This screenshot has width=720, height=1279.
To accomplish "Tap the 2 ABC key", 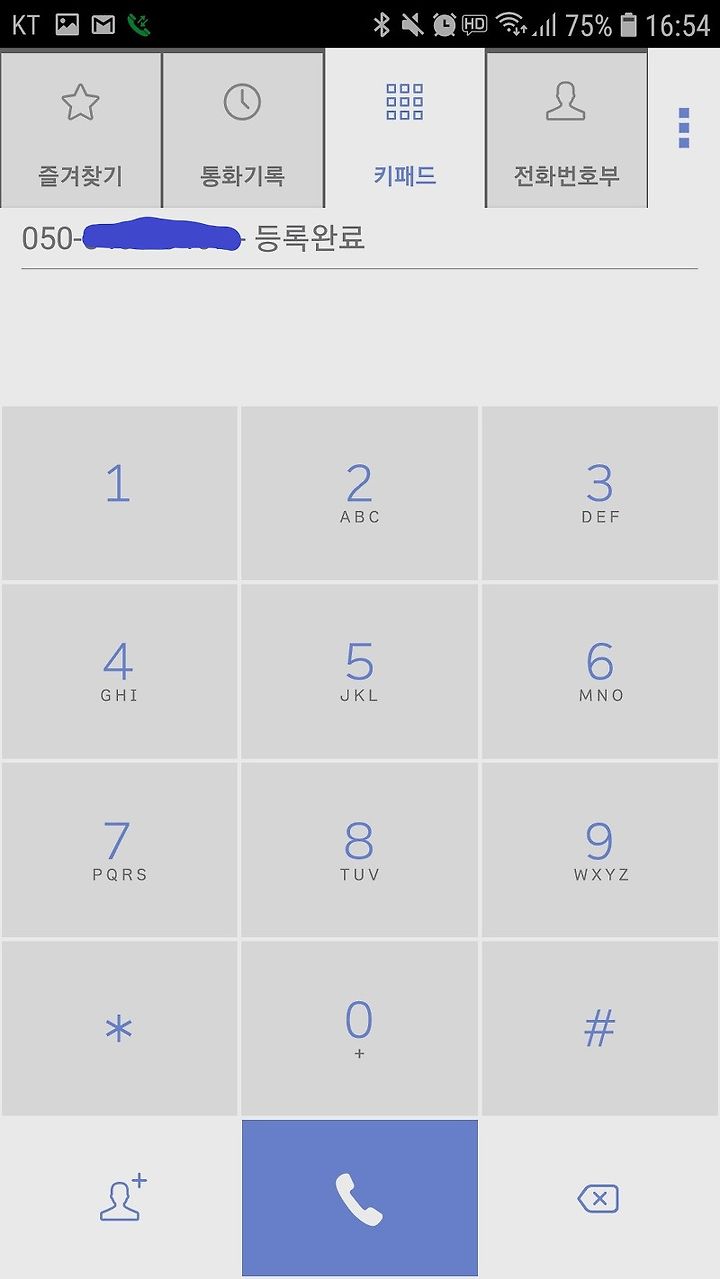I will click(359, 493).
